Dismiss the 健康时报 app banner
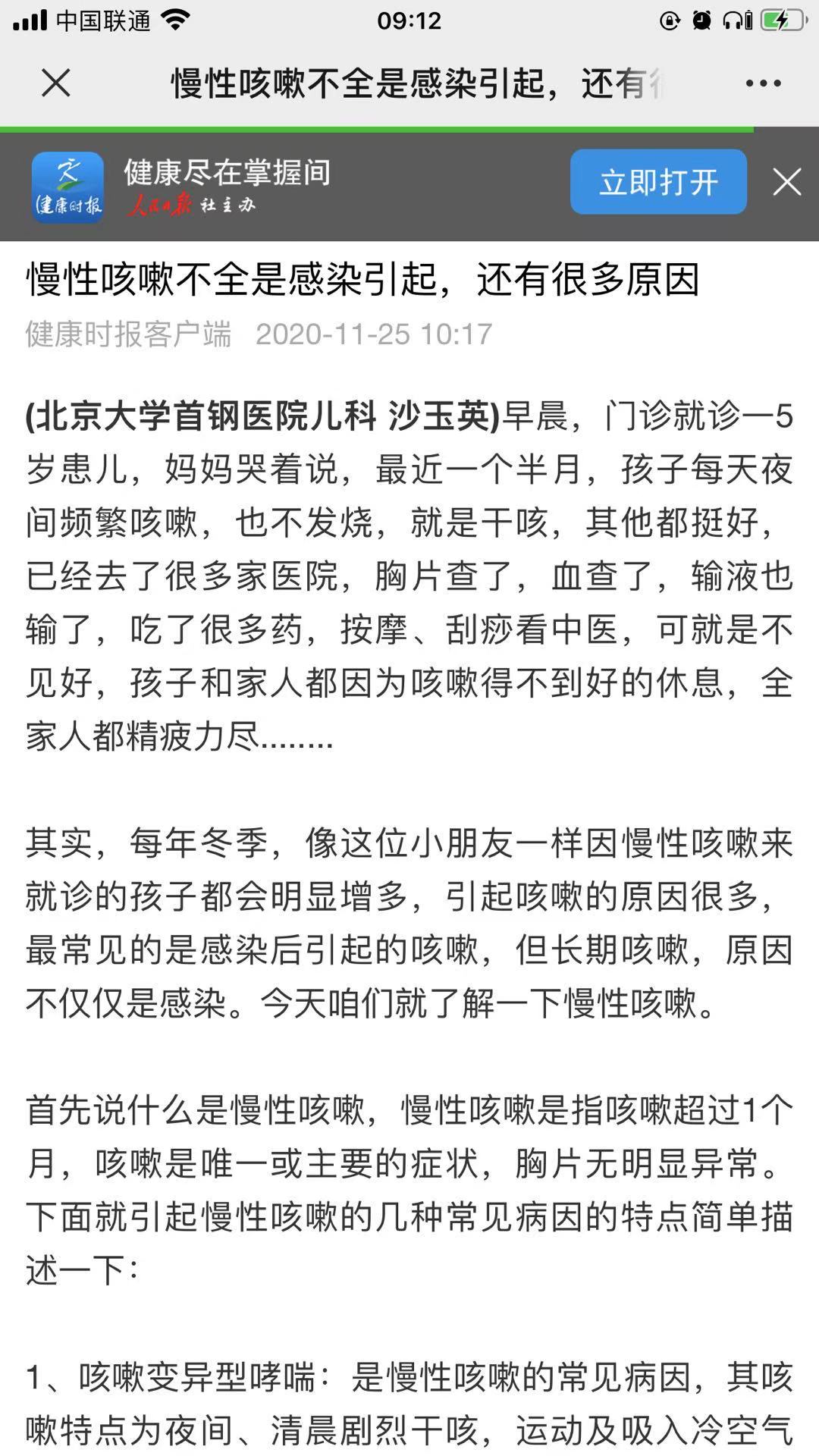This screenshot has width=819, height=1456. [x=787, y=182]
